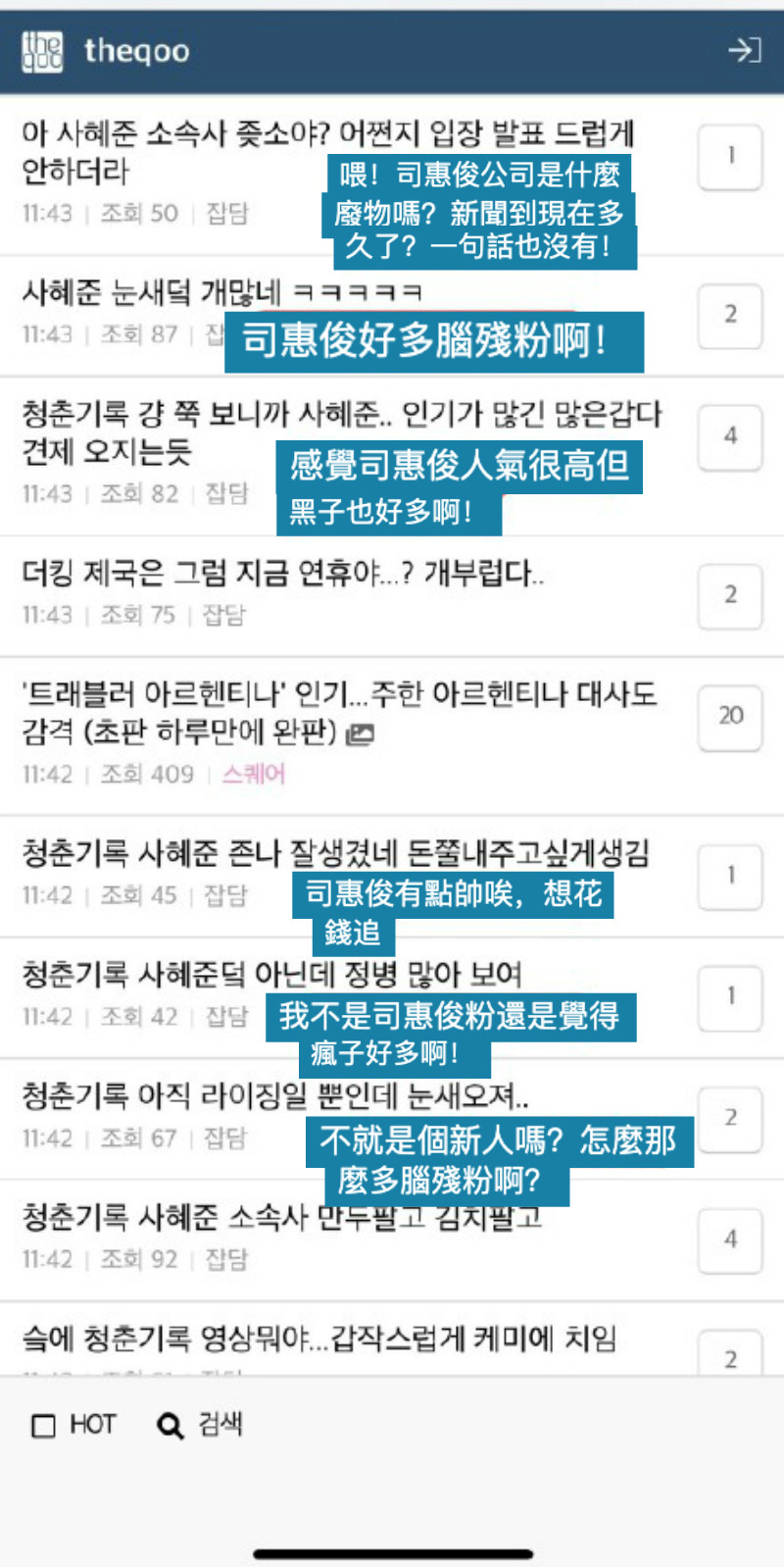Open 검색 search
Image resolution: width=784 pixels, height=1567 pixels.
click(200, 1425)
